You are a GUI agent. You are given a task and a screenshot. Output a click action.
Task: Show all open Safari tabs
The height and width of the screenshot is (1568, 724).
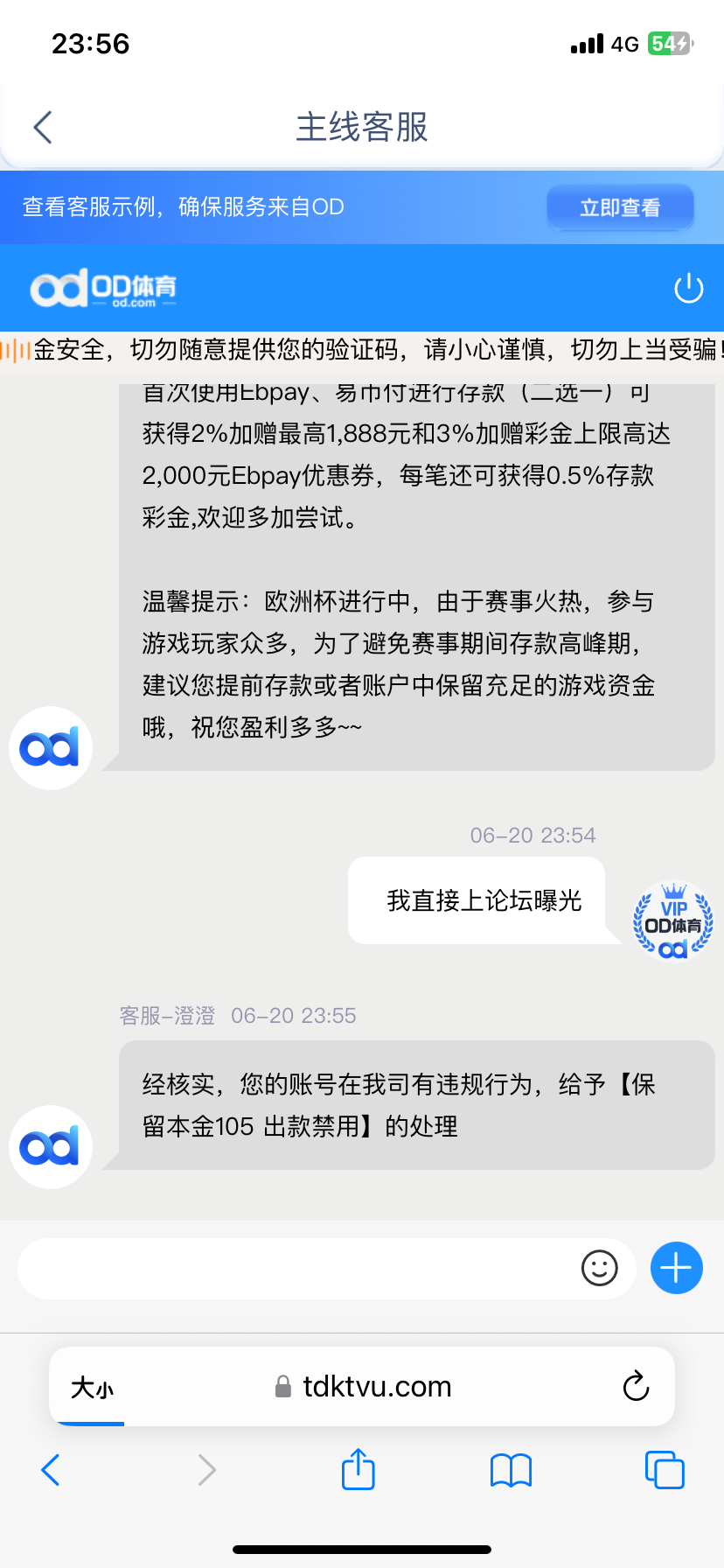[x=664, y=1470]
